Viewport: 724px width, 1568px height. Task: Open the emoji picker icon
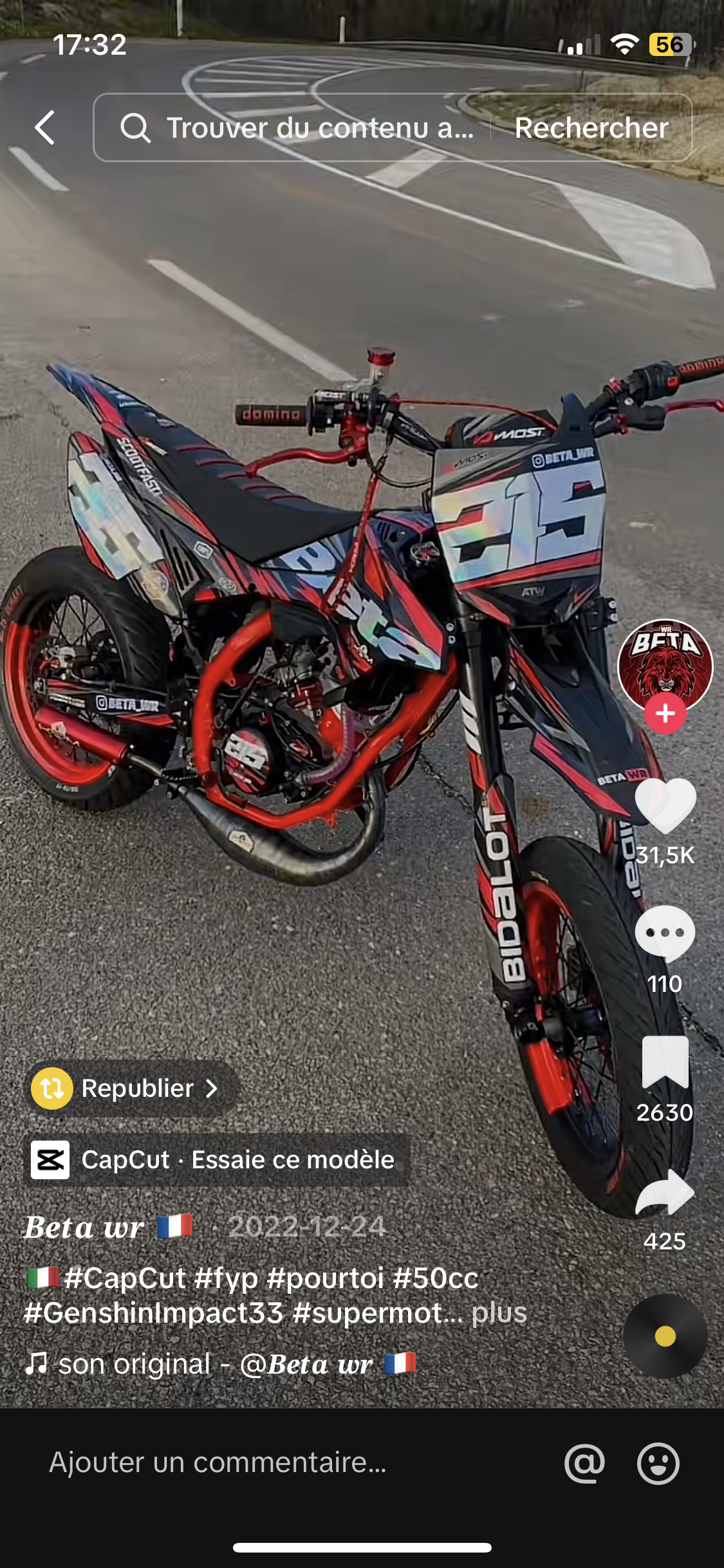(x=658, y=1462)
